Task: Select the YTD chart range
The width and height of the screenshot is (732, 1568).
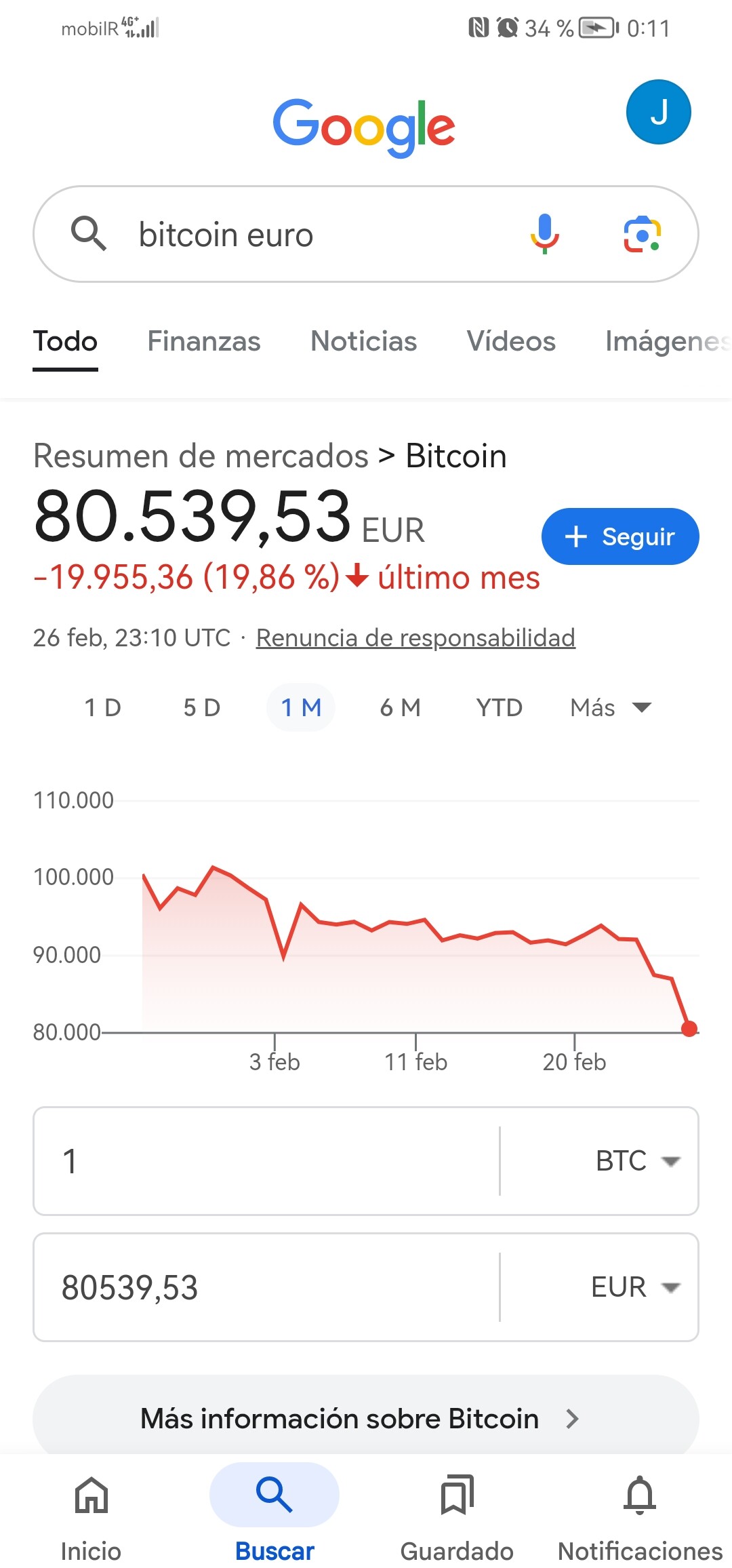Action: tap(499, 707)
